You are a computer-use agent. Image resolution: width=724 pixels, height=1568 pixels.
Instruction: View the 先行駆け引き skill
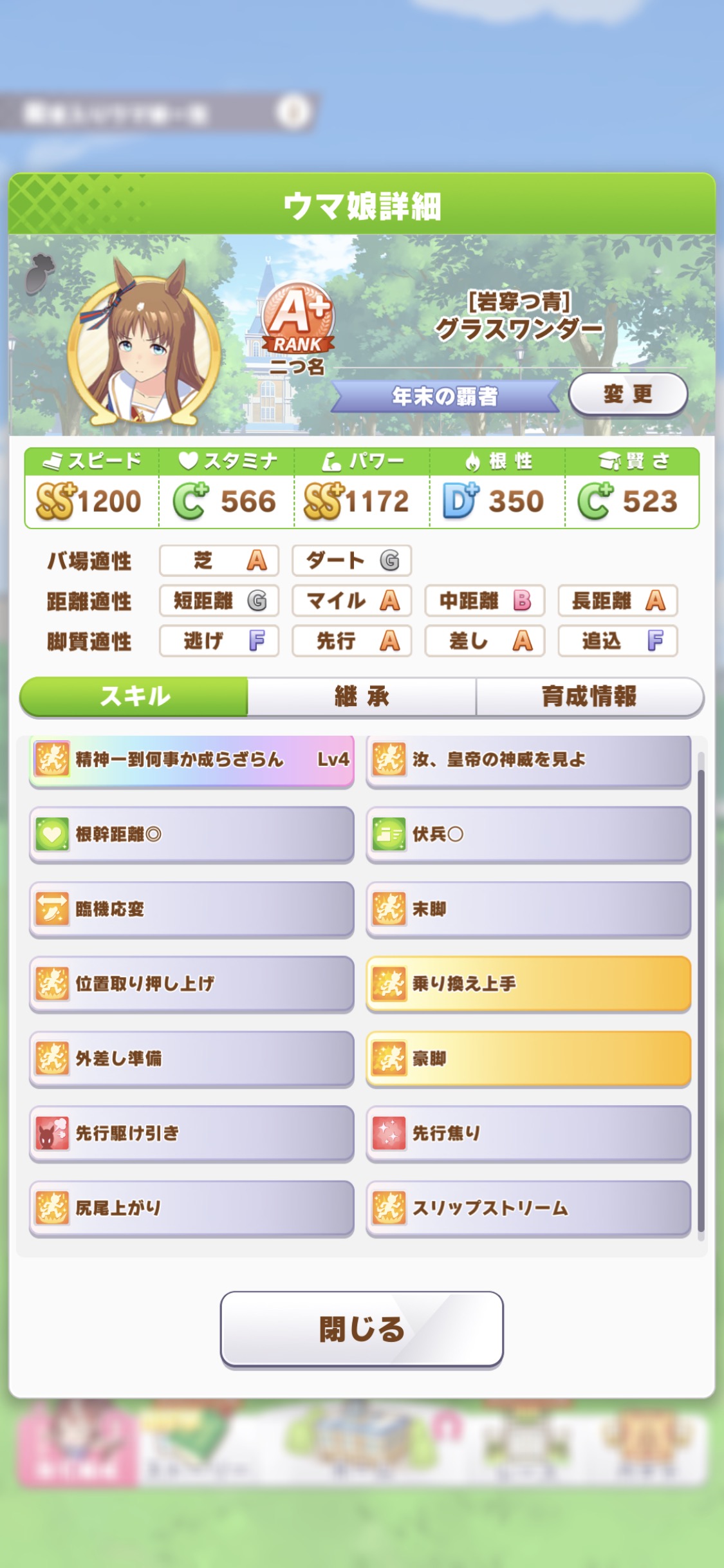point(192,1133)
